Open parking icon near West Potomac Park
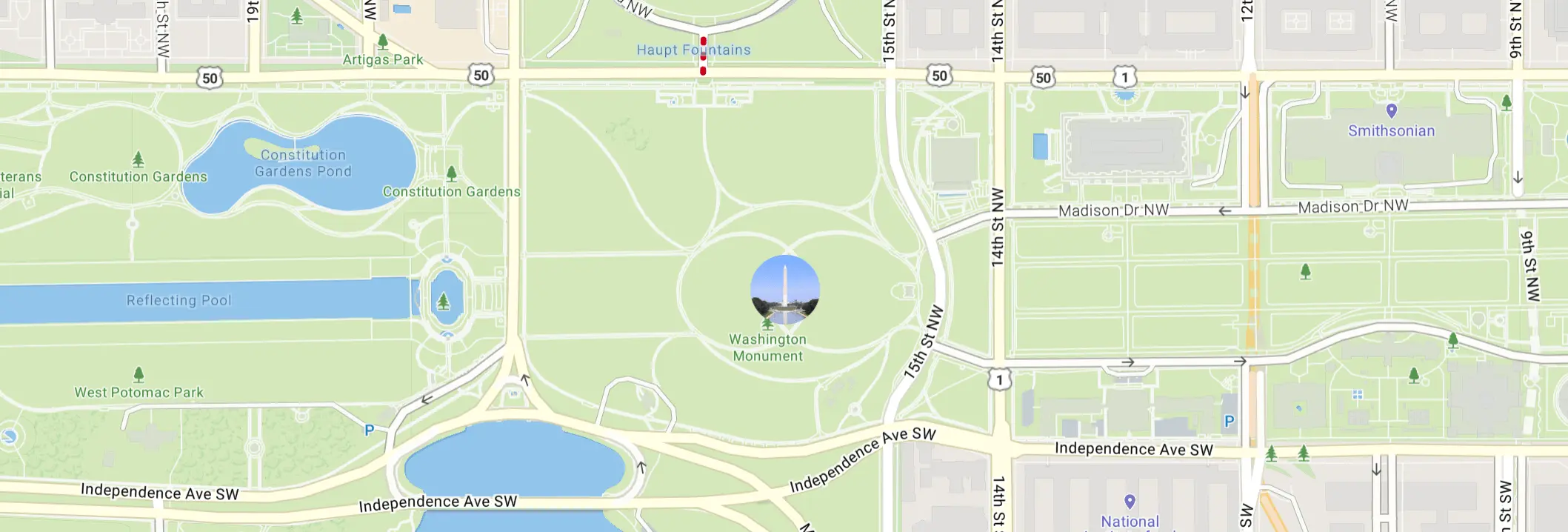Image resolution: width=1568 pixels, height=532 pixels. pyautogui.click(x=369, y=430)
